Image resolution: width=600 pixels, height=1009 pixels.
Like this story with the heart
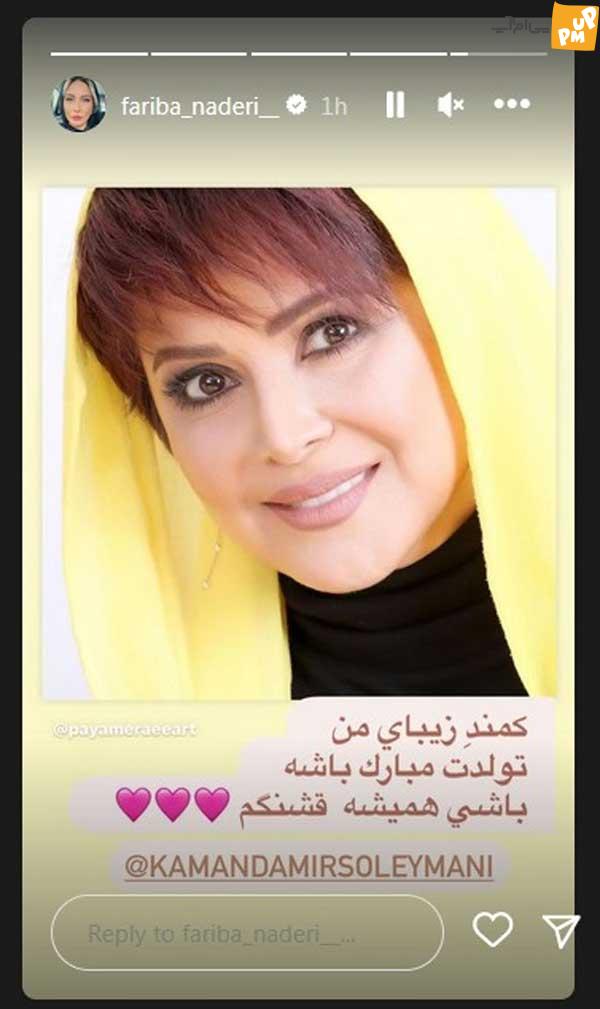coord(492,929)
